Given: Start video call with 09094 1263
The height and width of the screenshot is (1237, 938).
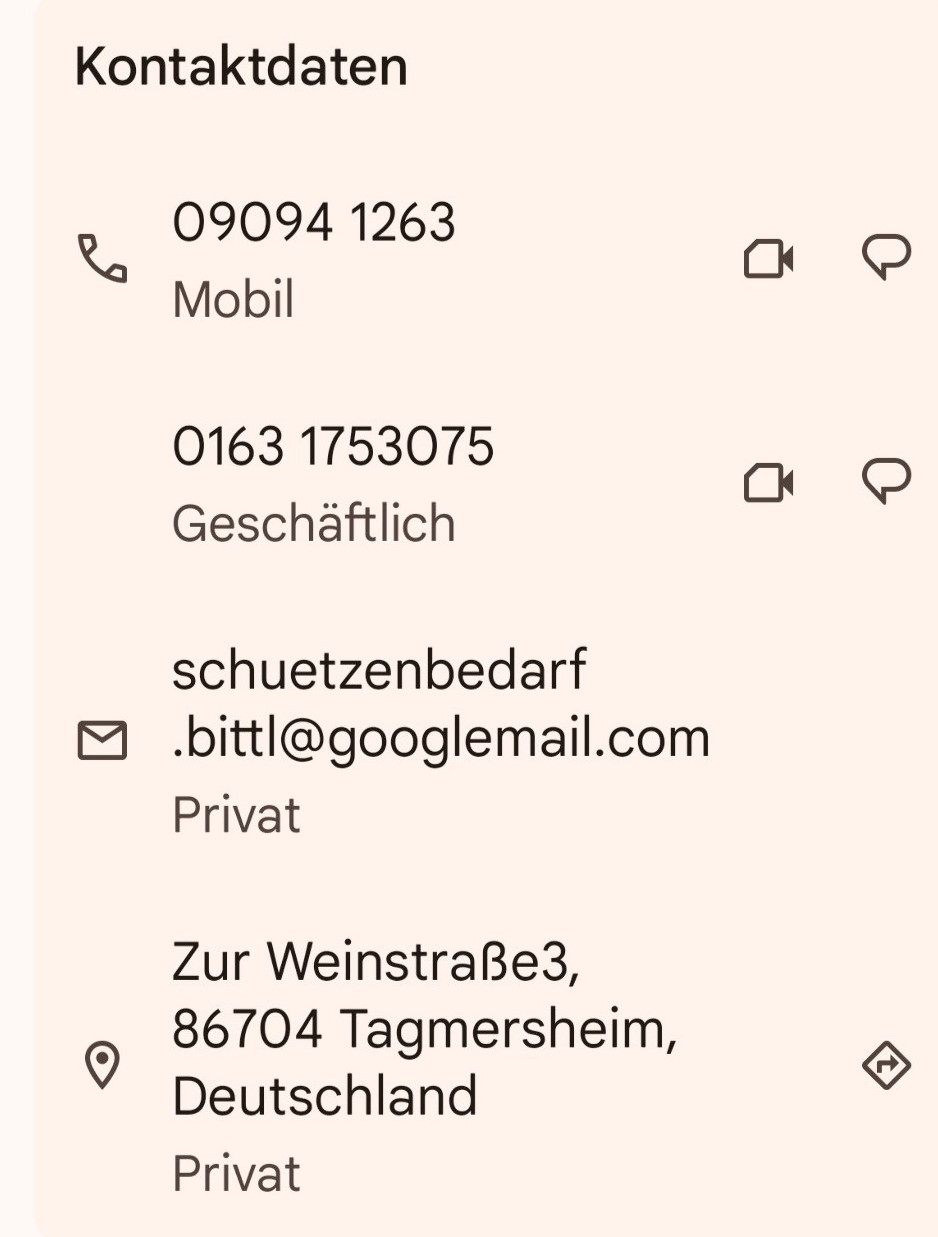Looking at the screenshot, I should coord(769,260).
